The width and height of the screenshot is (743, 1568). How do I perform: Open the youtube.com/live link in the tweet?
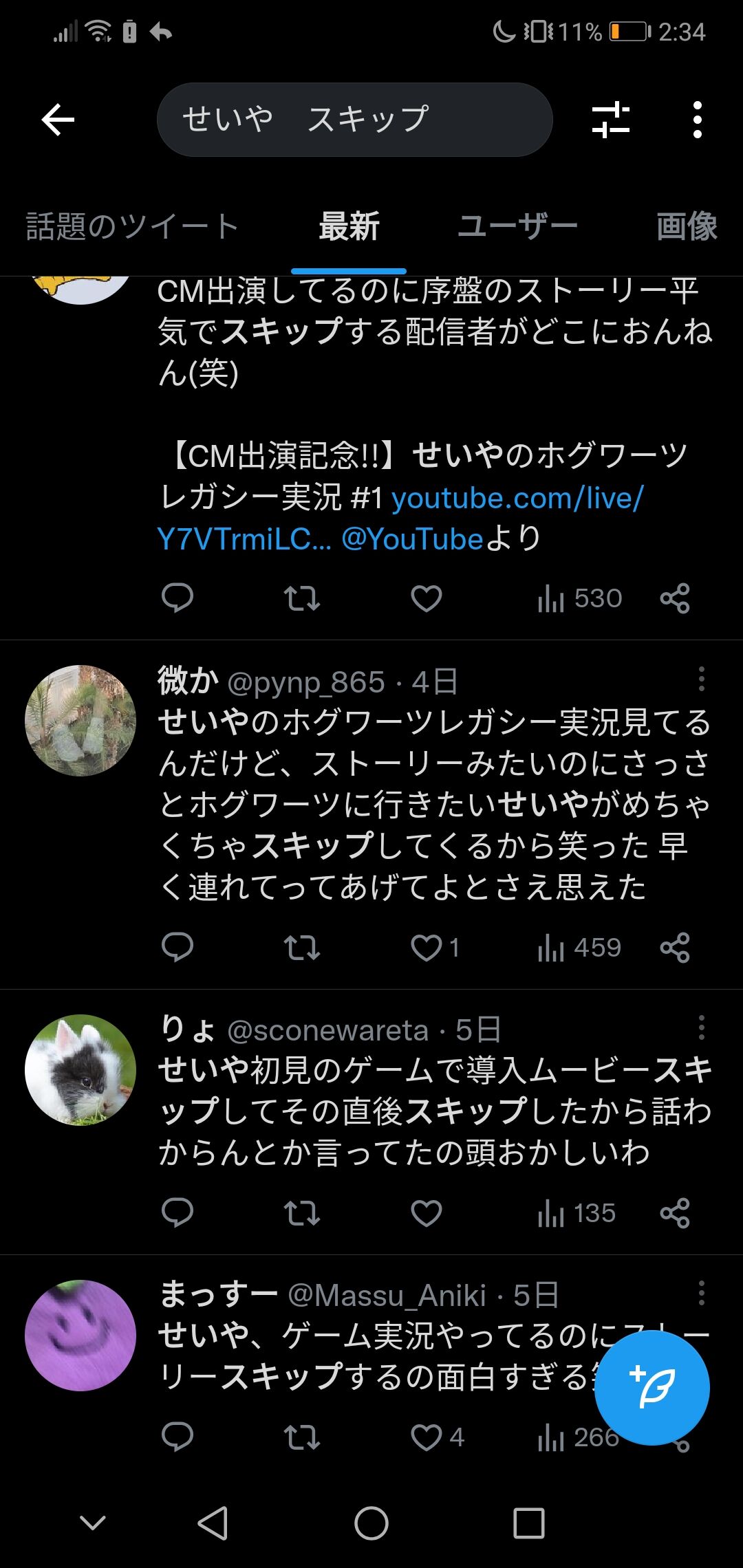[517, 497]
